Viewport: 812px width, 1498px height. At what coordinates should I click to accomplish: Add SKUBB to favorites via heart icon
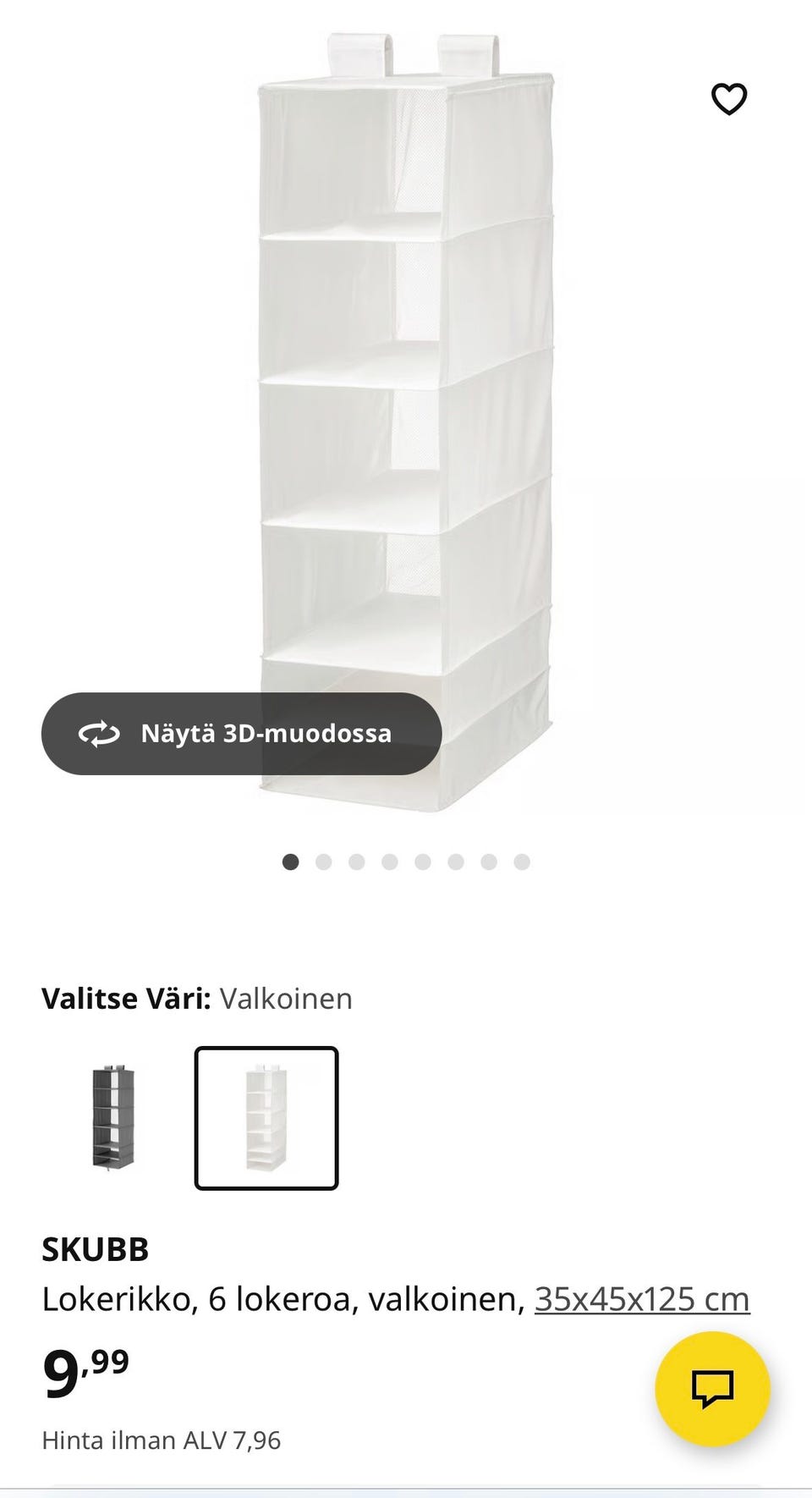730,98
